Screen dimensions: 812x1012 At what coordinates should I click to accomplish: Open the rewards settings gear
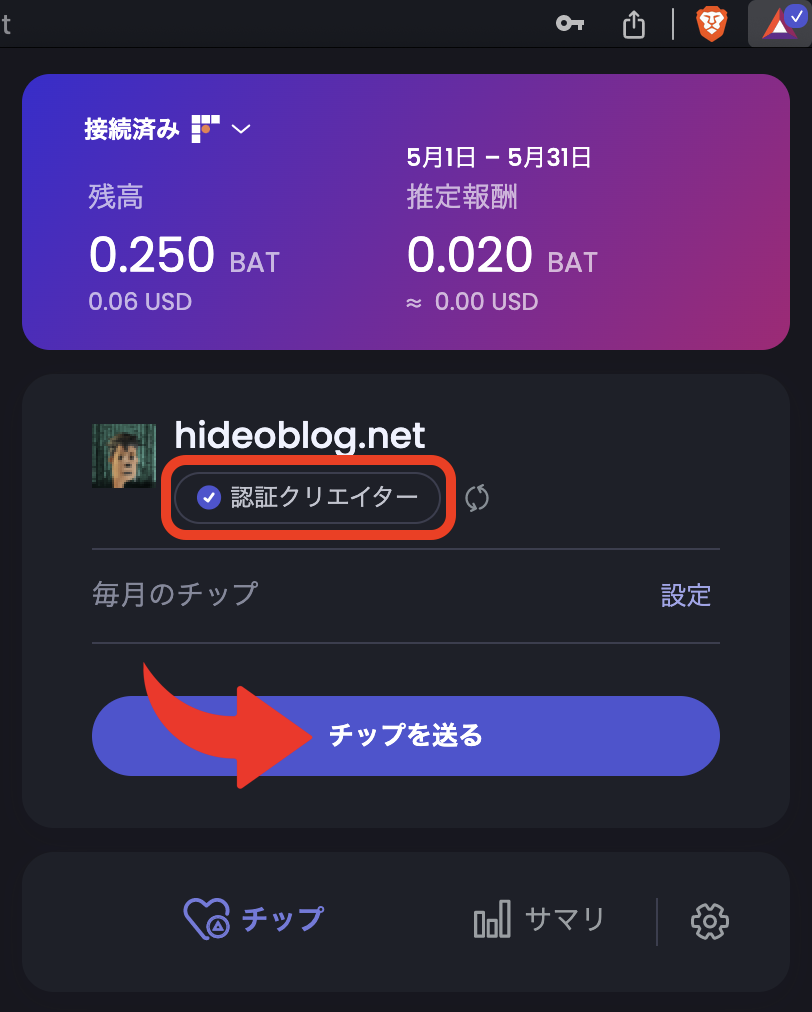710,921
